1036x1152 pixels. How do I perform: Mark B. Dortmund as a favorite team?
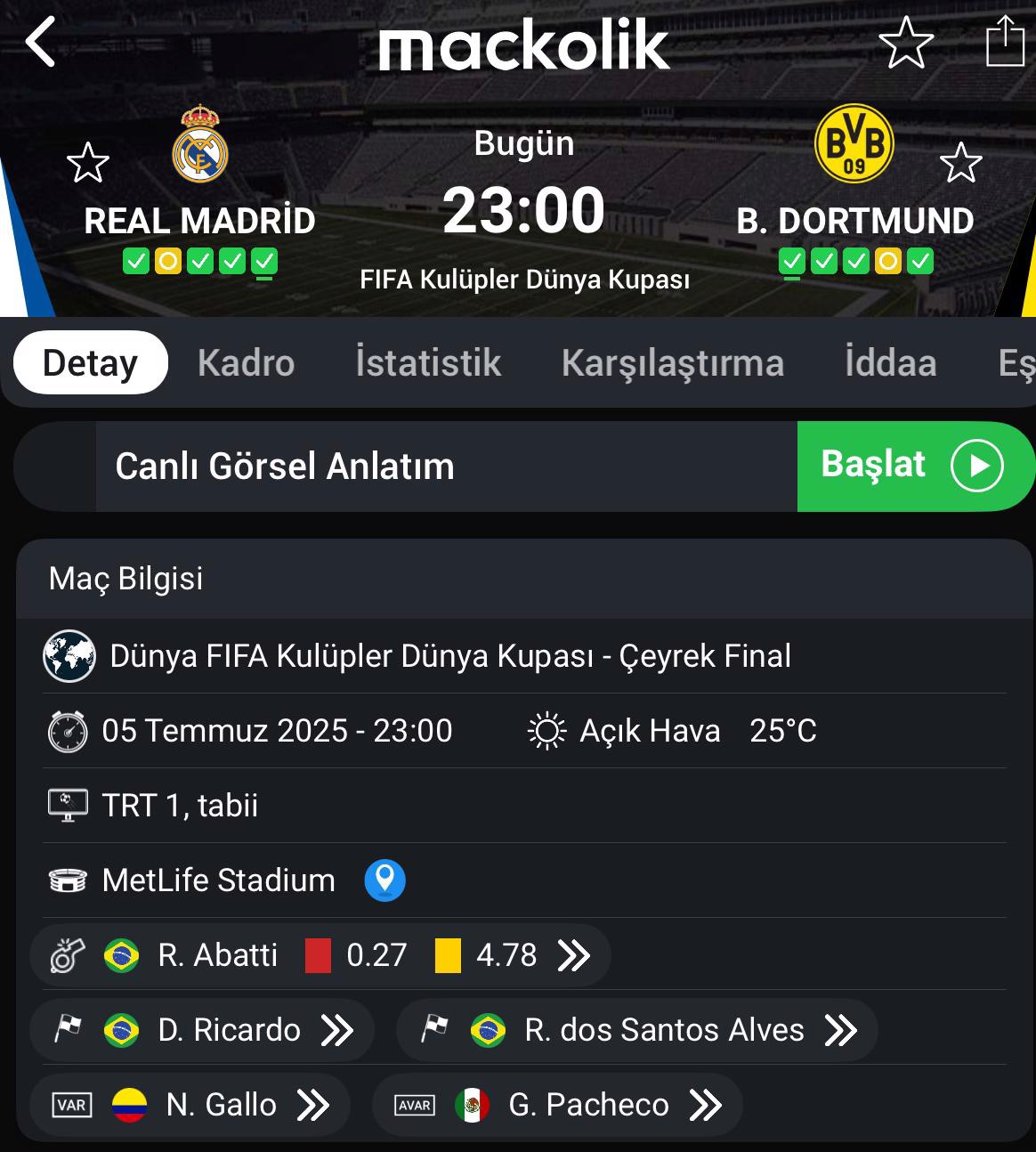(x=960, y=163)
